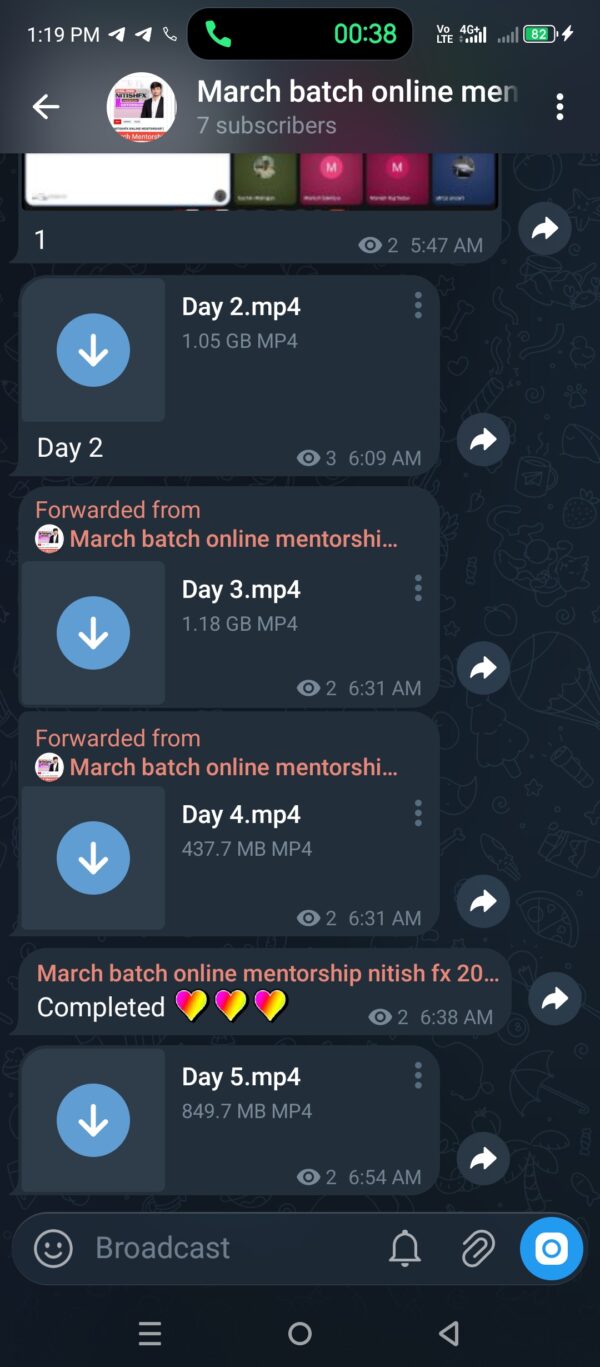Viewport: 600px width, 1367px height.
Task: Open the camera button to record
Action: 551,1248
